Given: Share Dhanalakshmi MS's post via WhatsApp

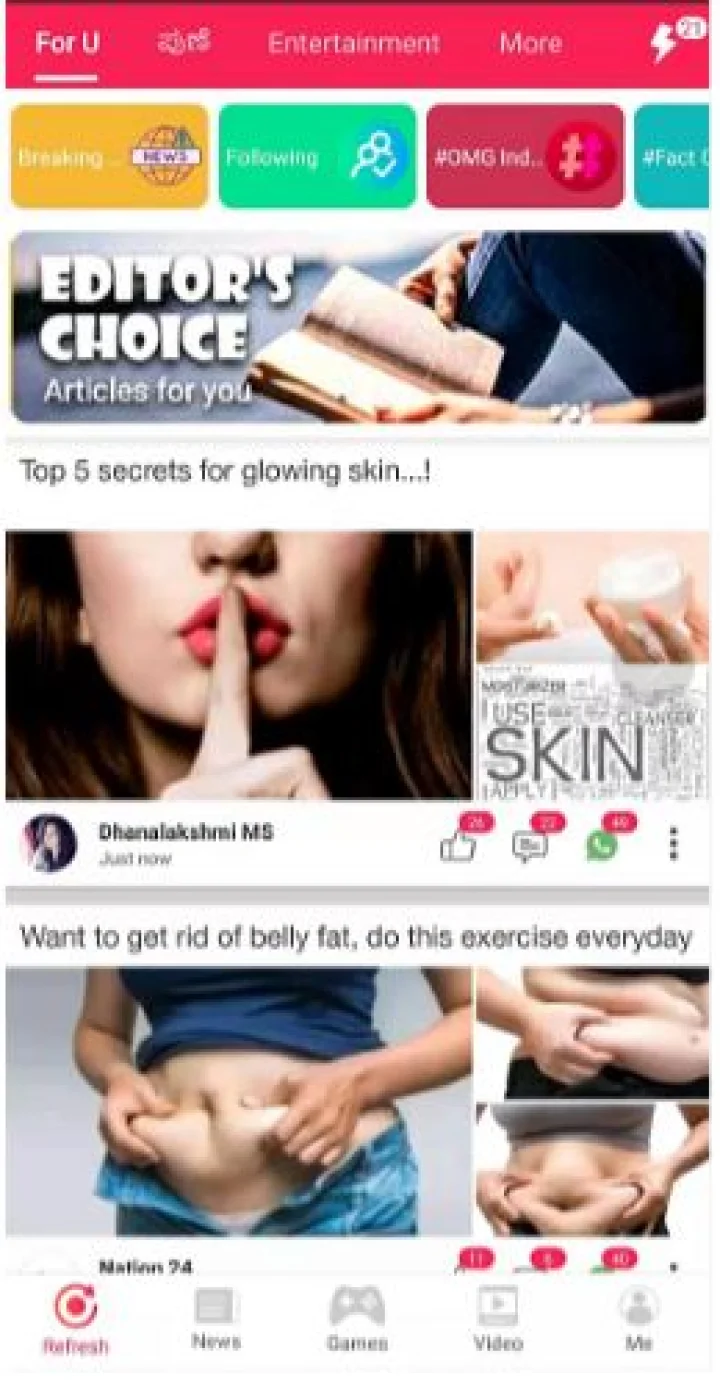Looking at the screenshot, I should click(x=602, y=846).
